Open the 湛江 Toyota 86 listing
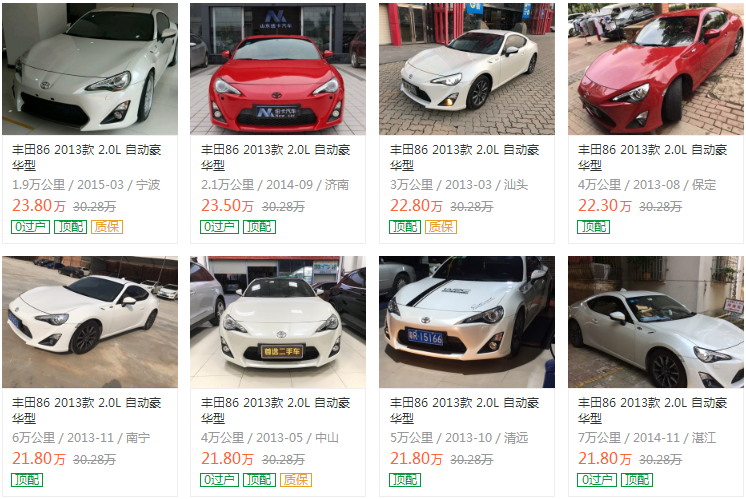 coord(655,322)
